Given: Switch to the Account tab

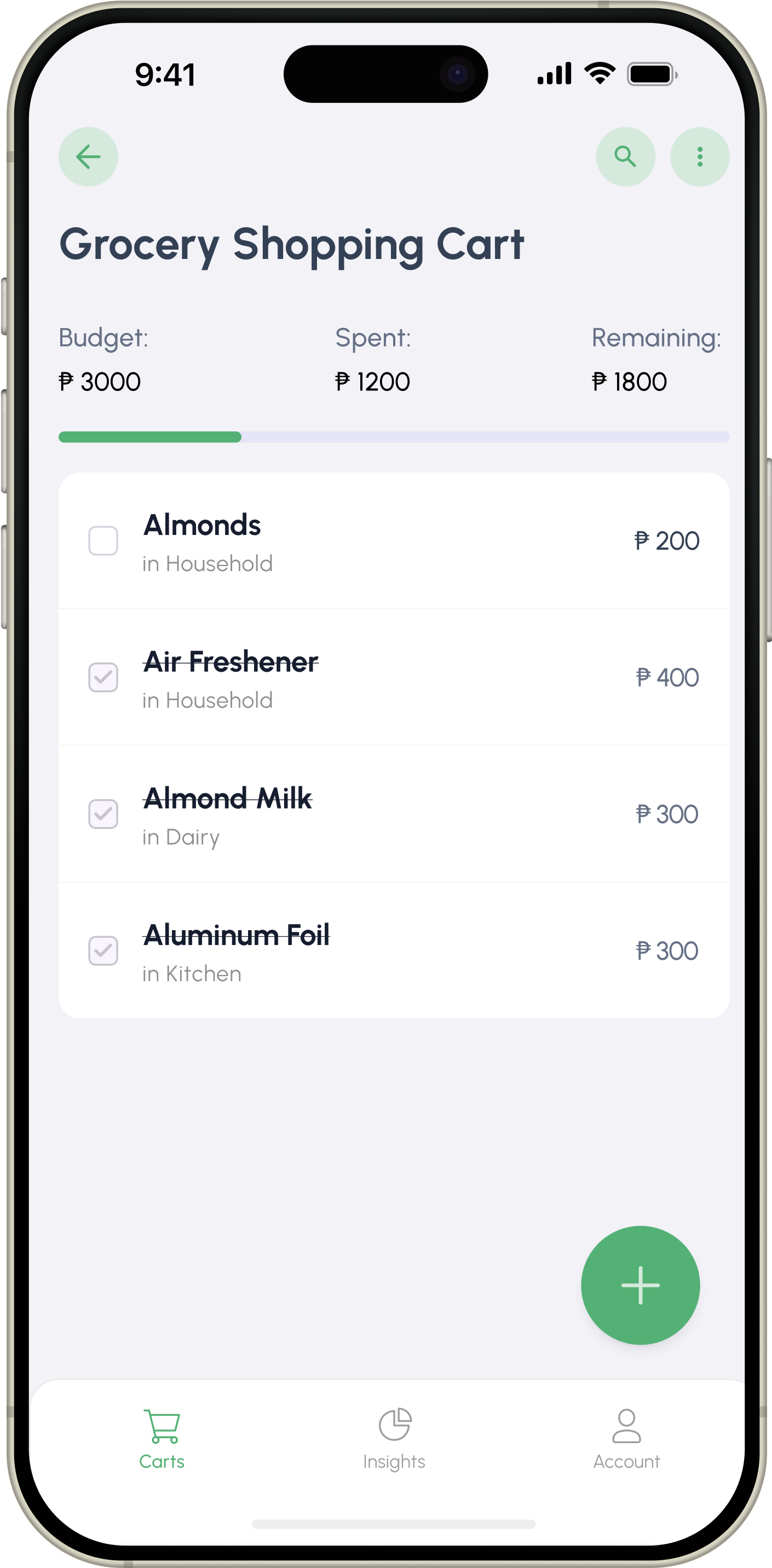Looking at the screenshot, I should click(x=626, y=1439).
